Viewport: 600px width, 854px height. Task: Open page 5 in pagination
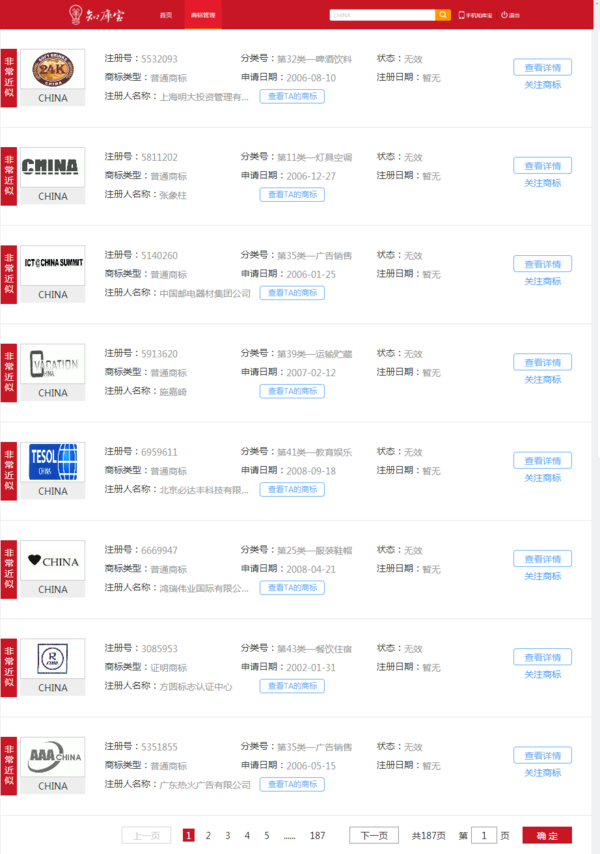click(266, 835)
